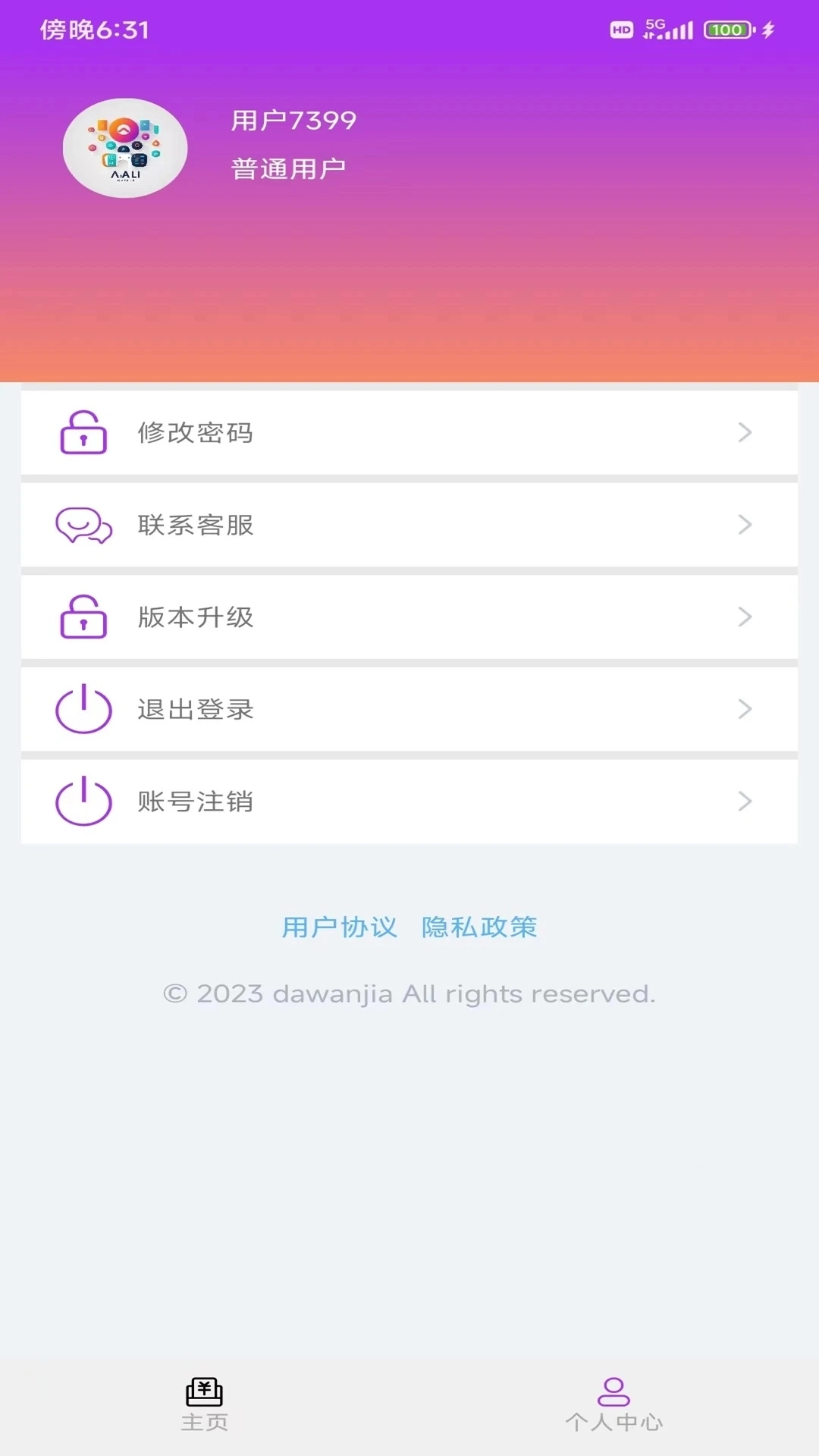The image size is (819, 1456).
Task: Select the lock icon beside 修改密码
Action: pyautogui.click(x=83, y=432)
